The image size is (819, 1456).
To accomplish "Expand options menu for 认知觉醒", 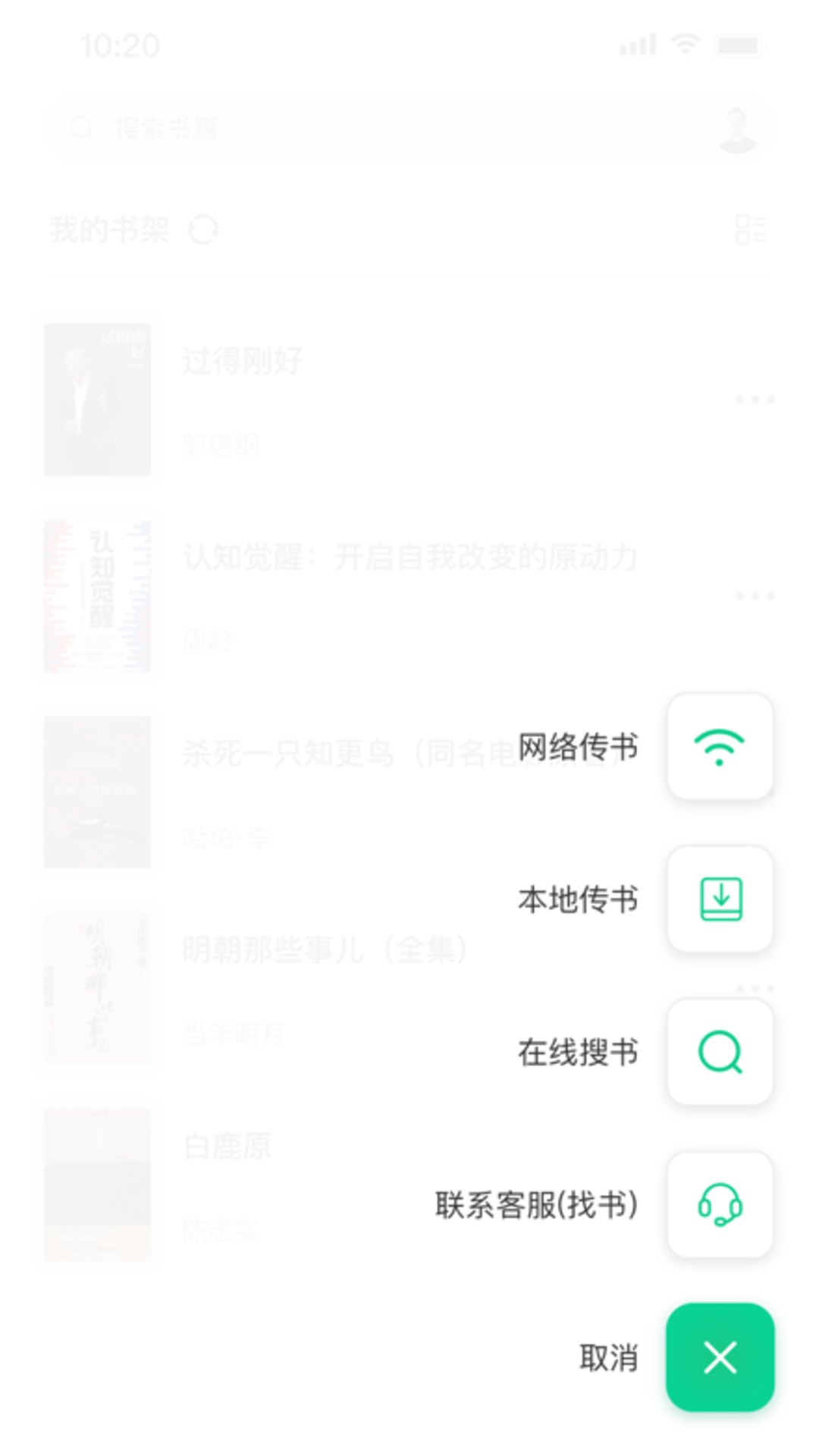I will 753,595.
